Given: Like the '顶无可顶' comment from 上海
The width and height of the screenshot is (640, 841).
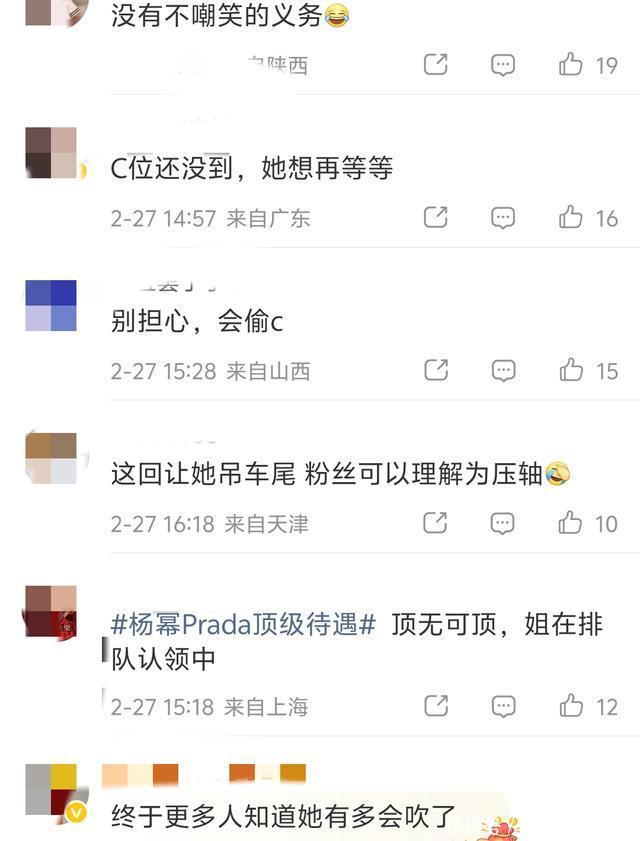Looking at the screenshot, I should coord(571,706).
